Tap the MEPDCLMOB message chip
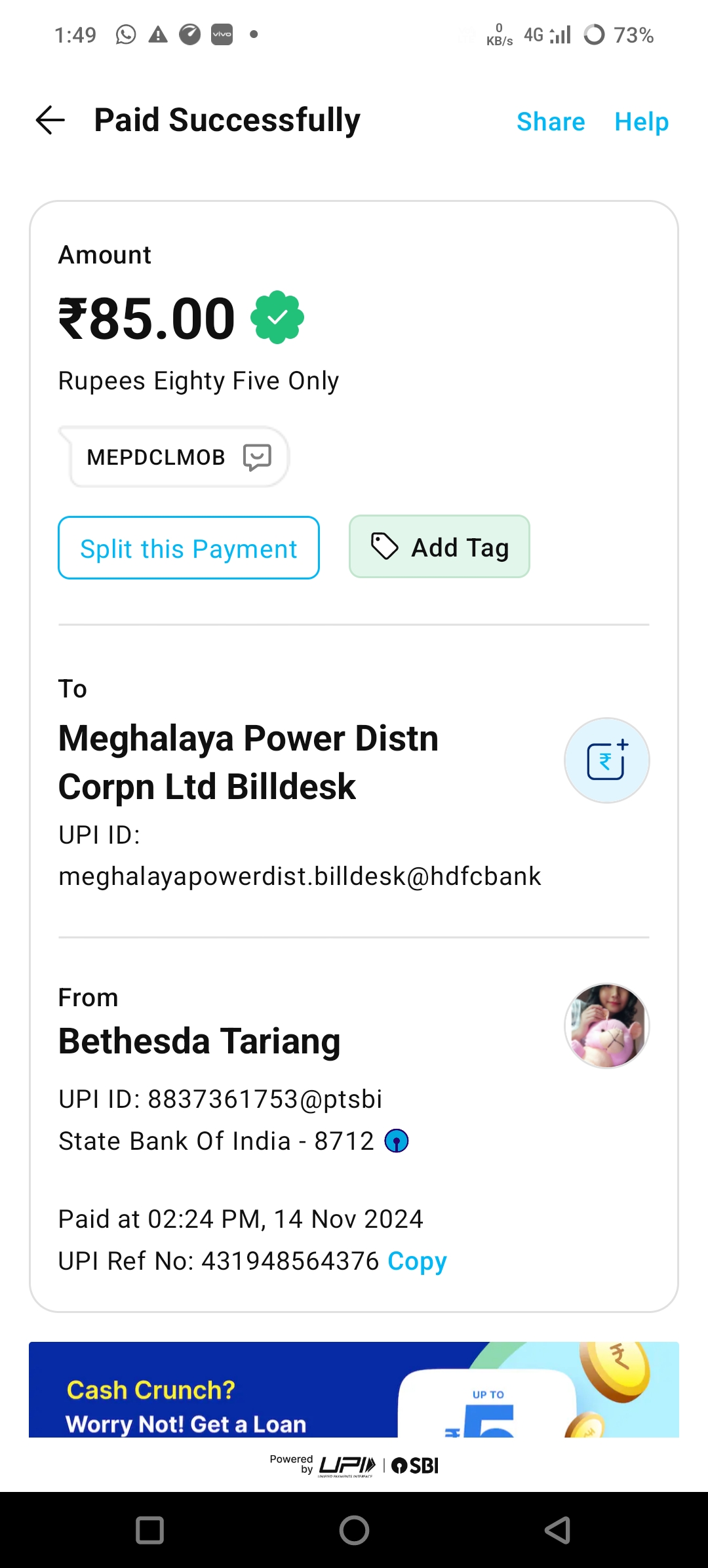708x1568 pixels. [174, 457]
